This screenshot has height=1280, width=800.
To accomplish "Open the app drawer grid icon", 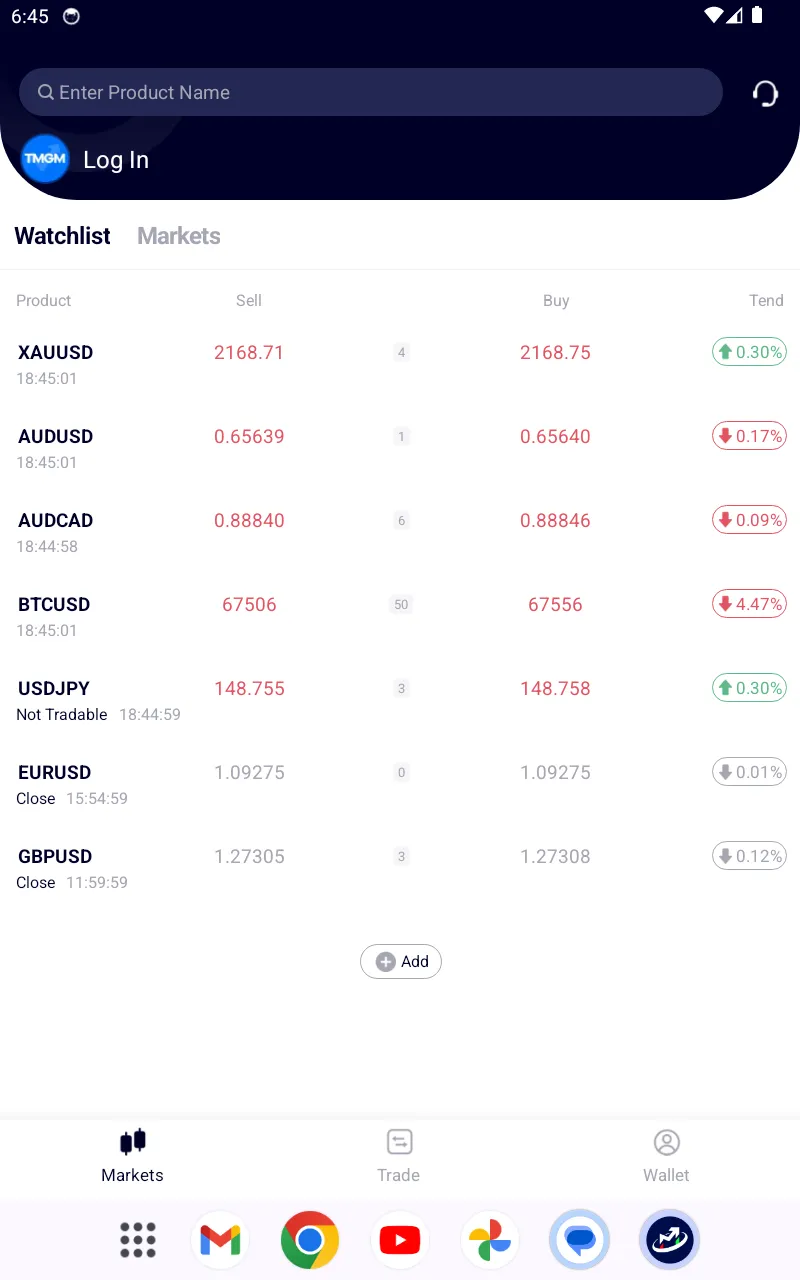I will coord(137,1240).
